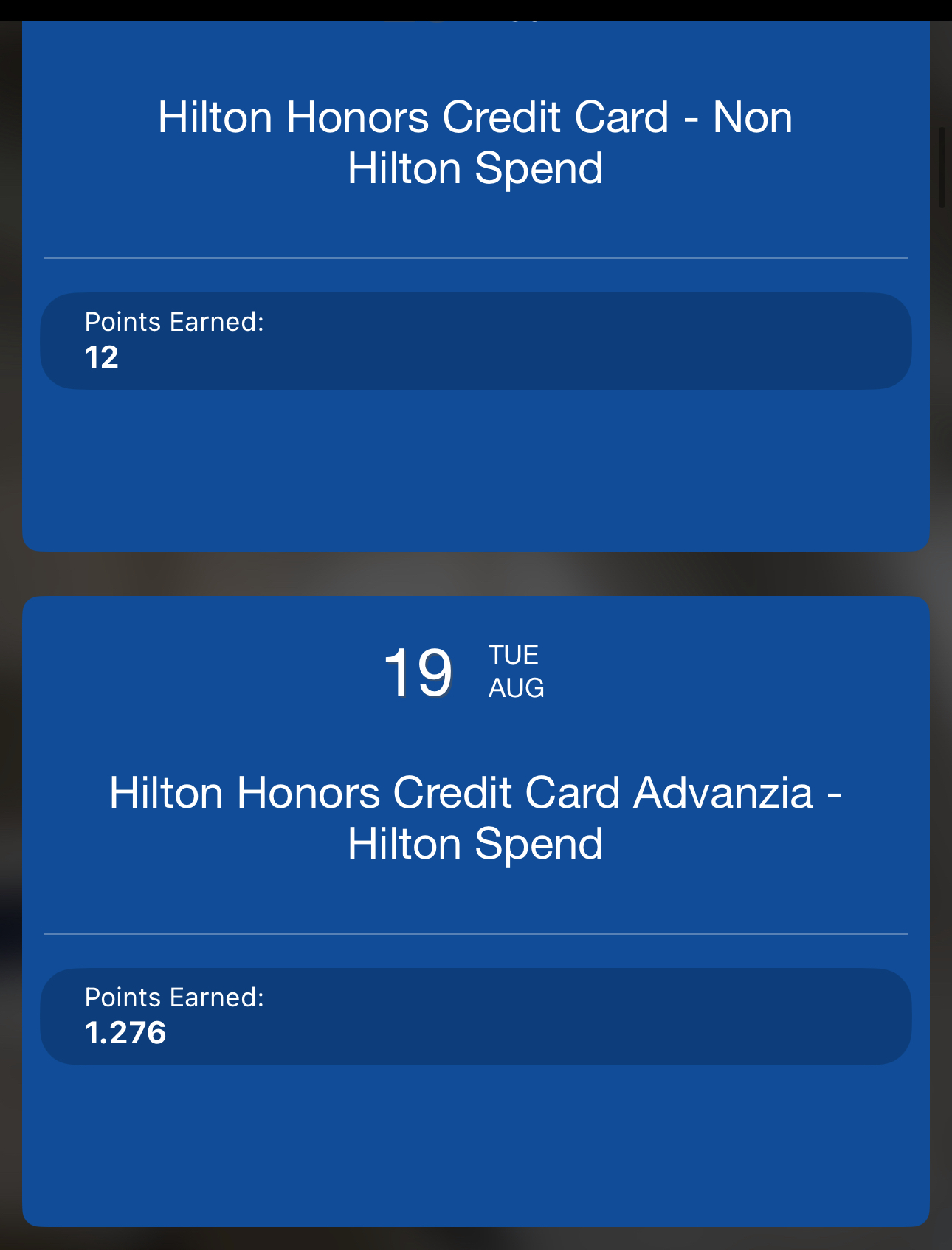The image size is (952, 1250).
Task: Open the Non Hilton Spend activity card
Action: click(475, 143)
